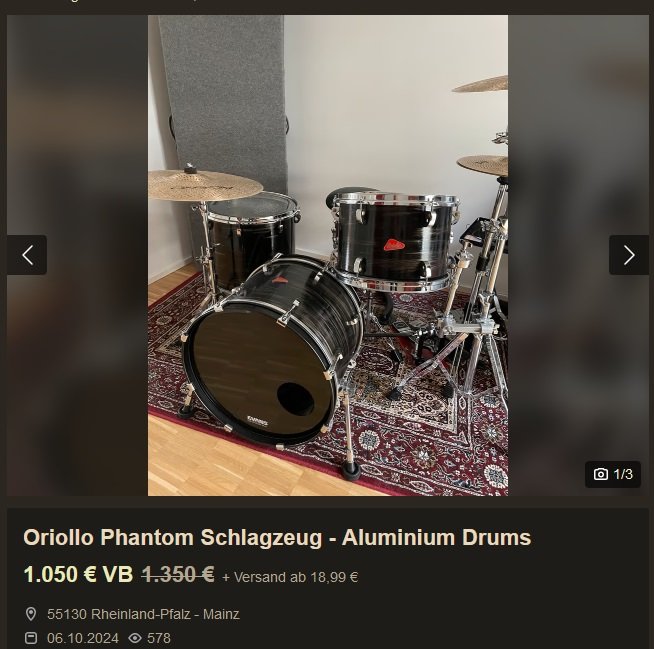Go to the next listing photo
The width and height of the screenshot is (654, 649).
(628, 255)
